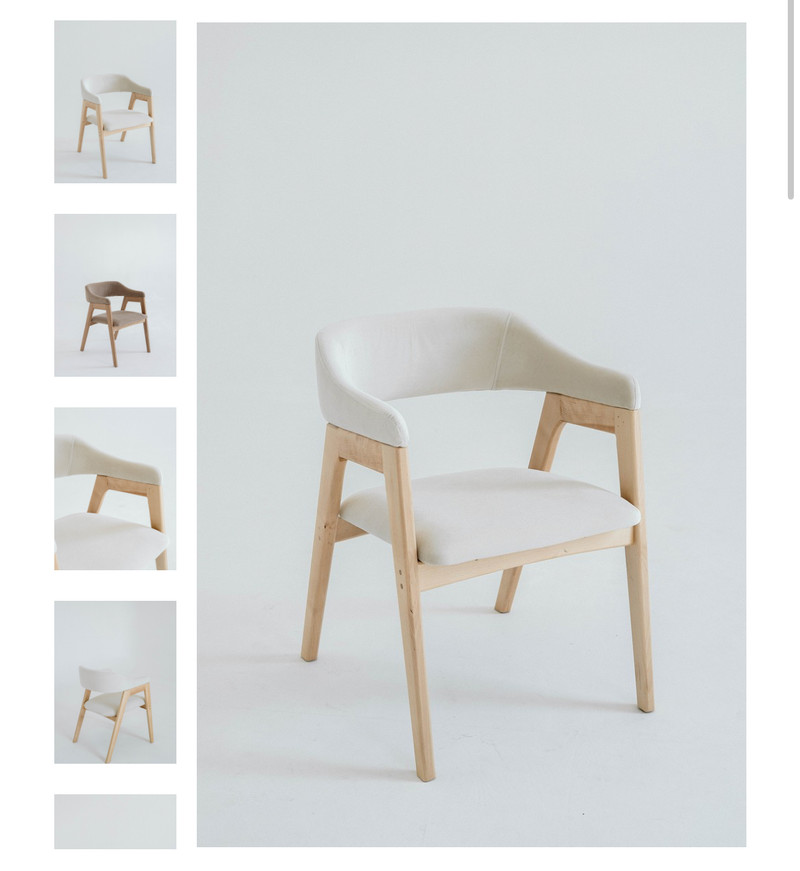Show the brown chair thumbnail image

coord(115,295)
